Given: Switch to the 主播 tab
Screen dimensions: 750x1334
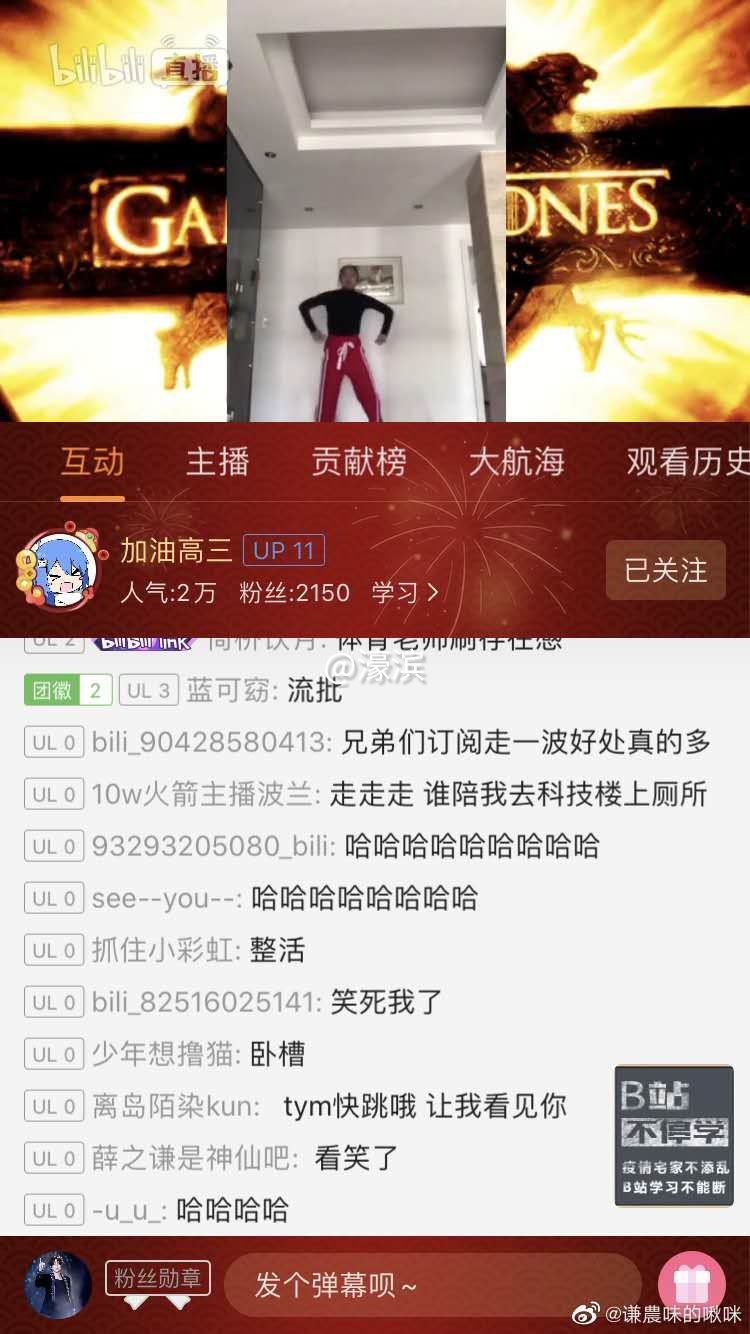Looking at the screenshot, I should 217,462.
